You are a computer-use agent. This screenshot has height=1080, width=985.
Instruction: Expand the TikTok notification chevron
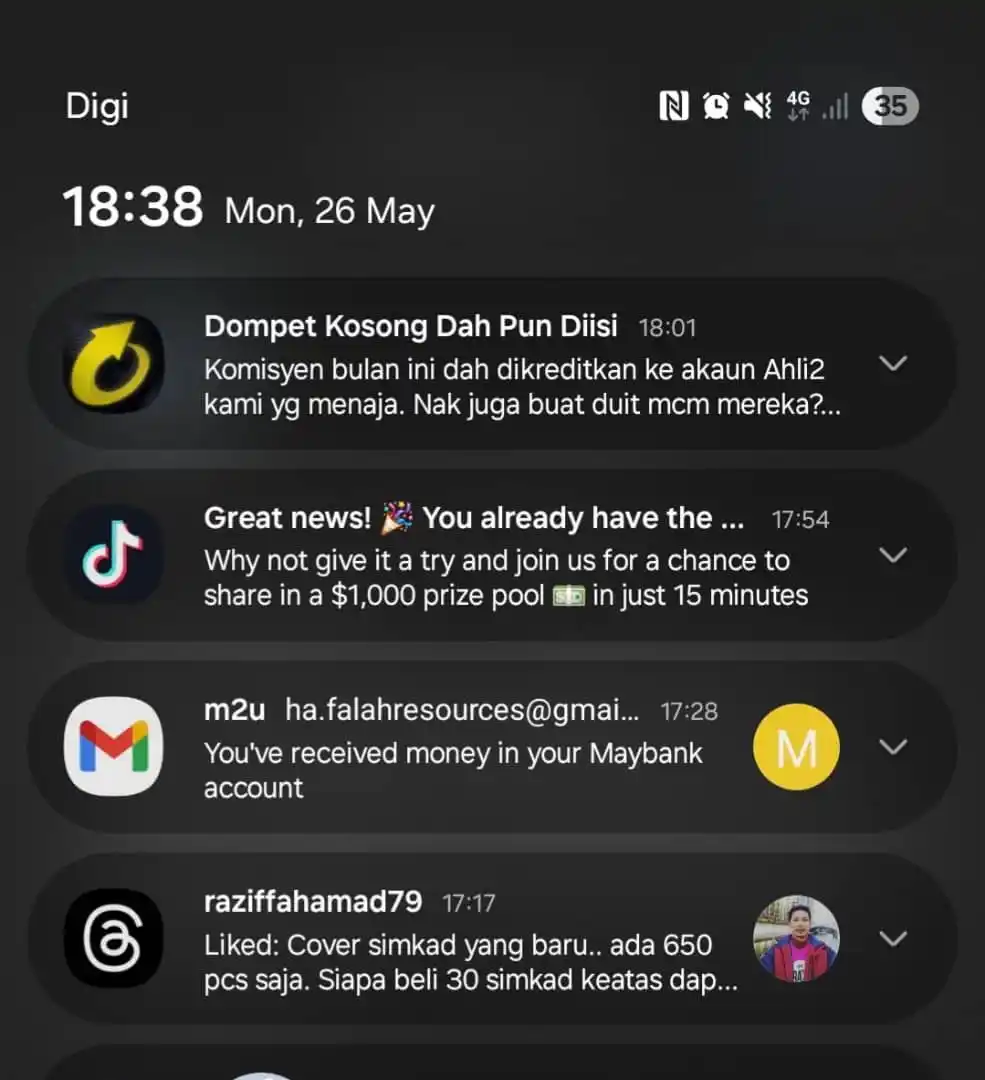pos(892,555)
